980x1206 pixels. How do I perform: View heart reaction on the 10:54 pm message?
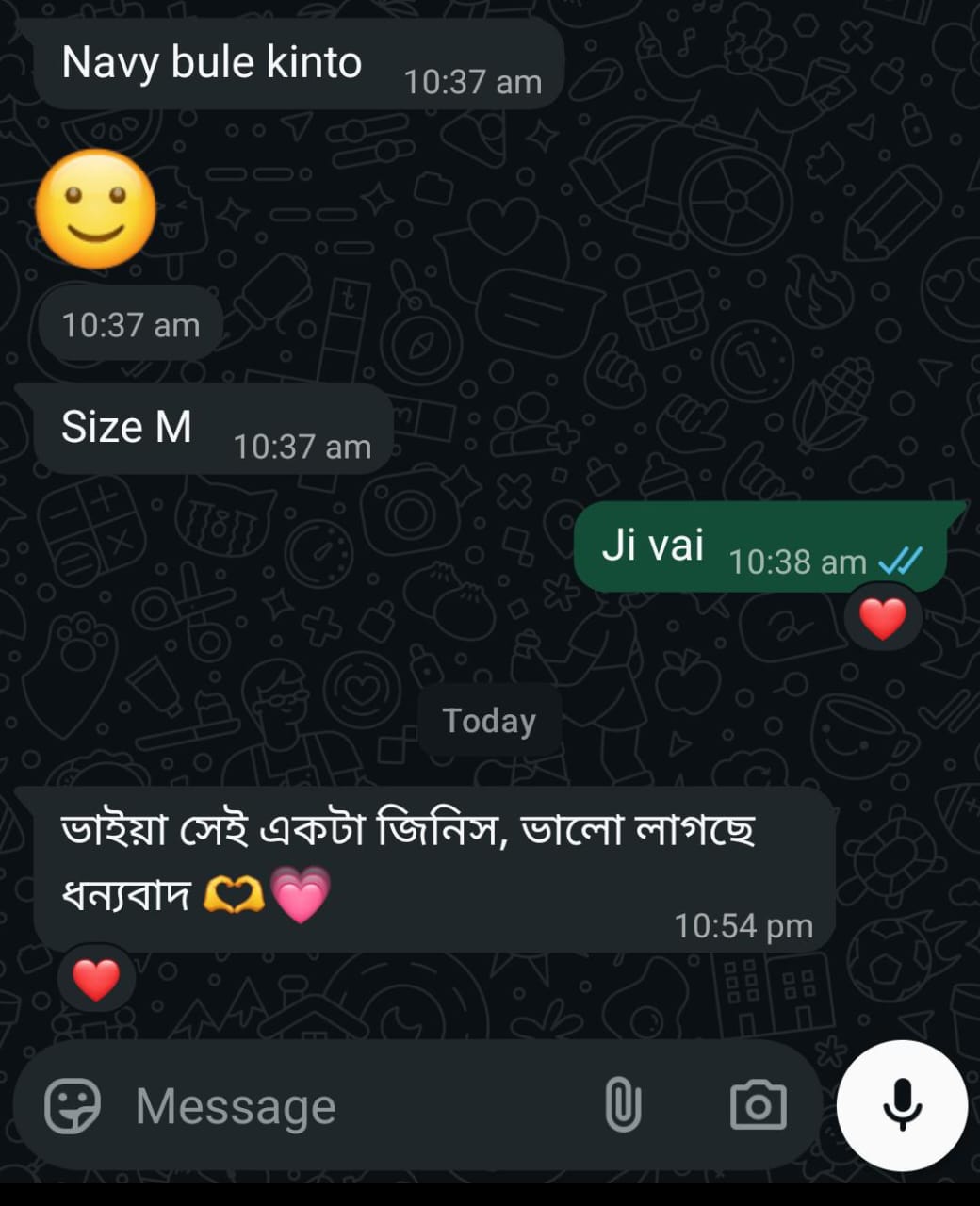(x=96, y=980)
